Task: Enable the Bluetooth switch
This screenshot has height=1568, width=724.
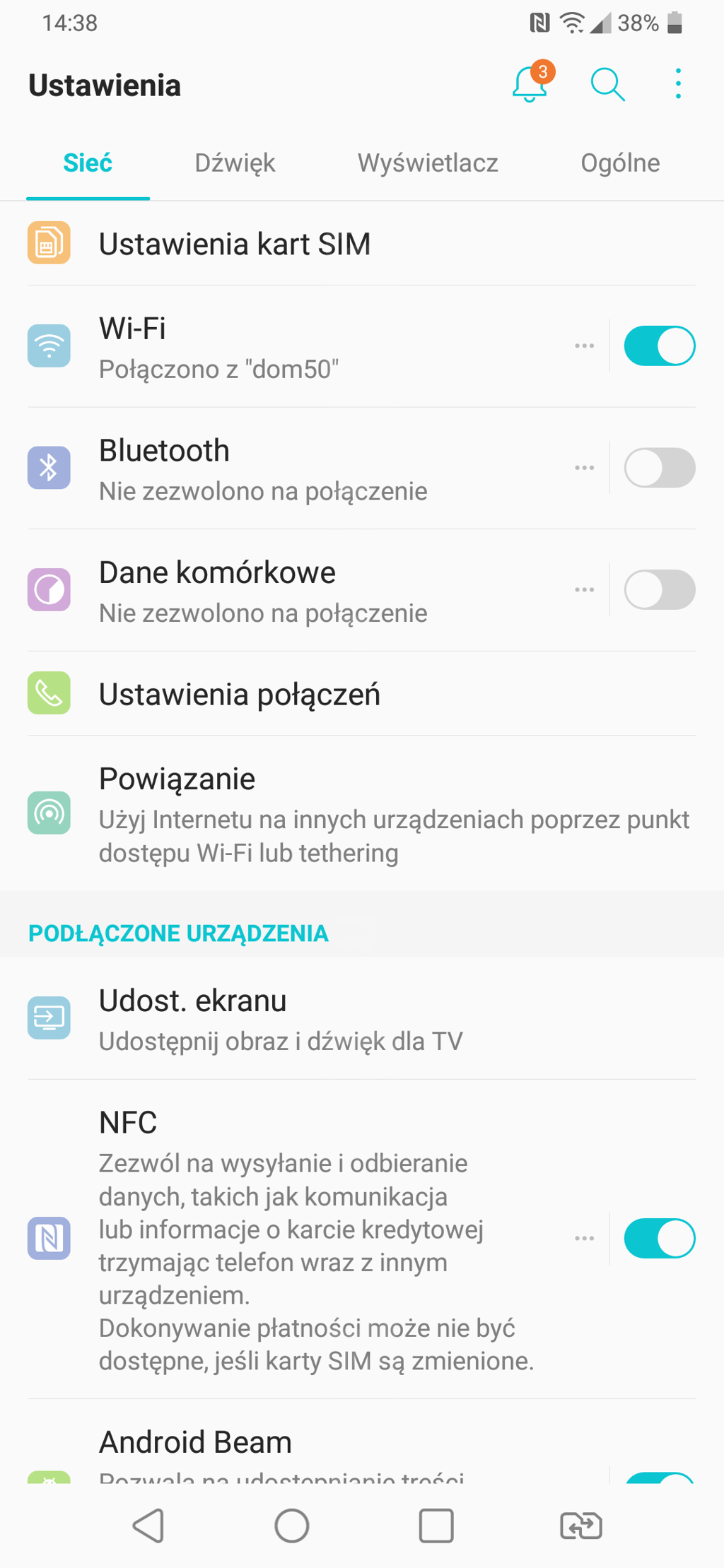Action: 659,468
